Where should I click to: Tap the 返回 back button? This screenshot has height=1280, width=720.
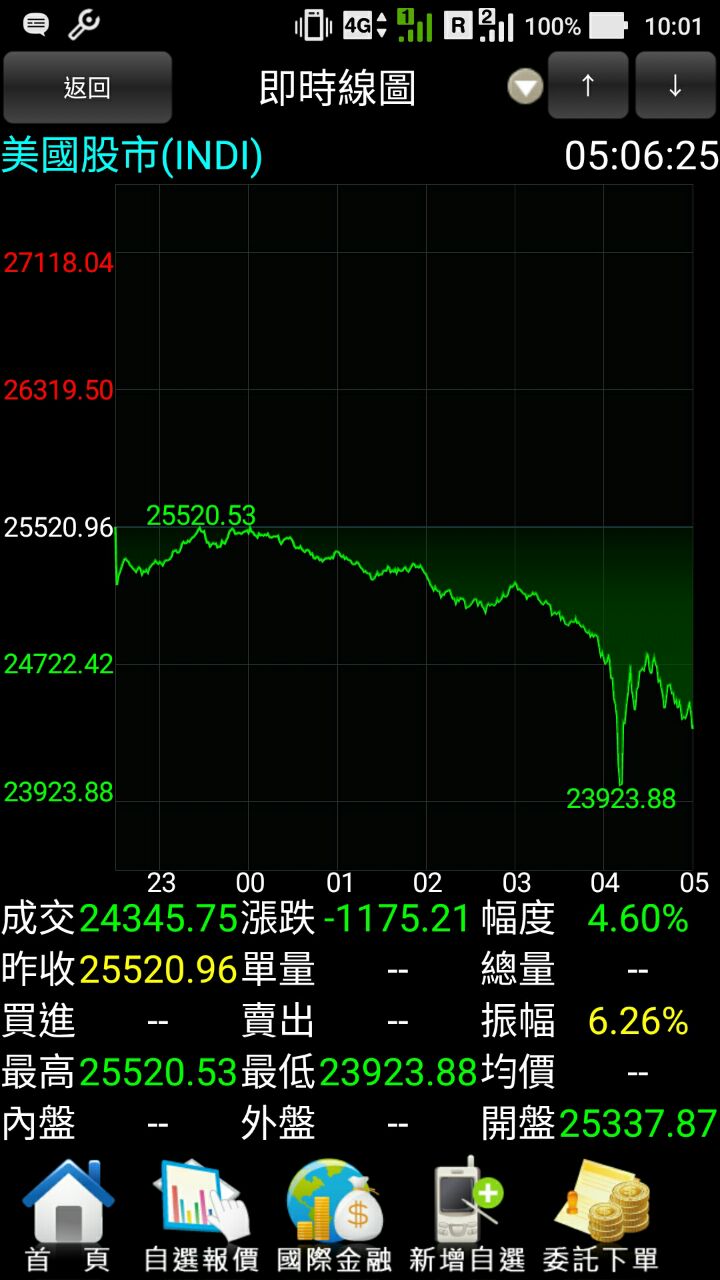click(x=87, y=87)
